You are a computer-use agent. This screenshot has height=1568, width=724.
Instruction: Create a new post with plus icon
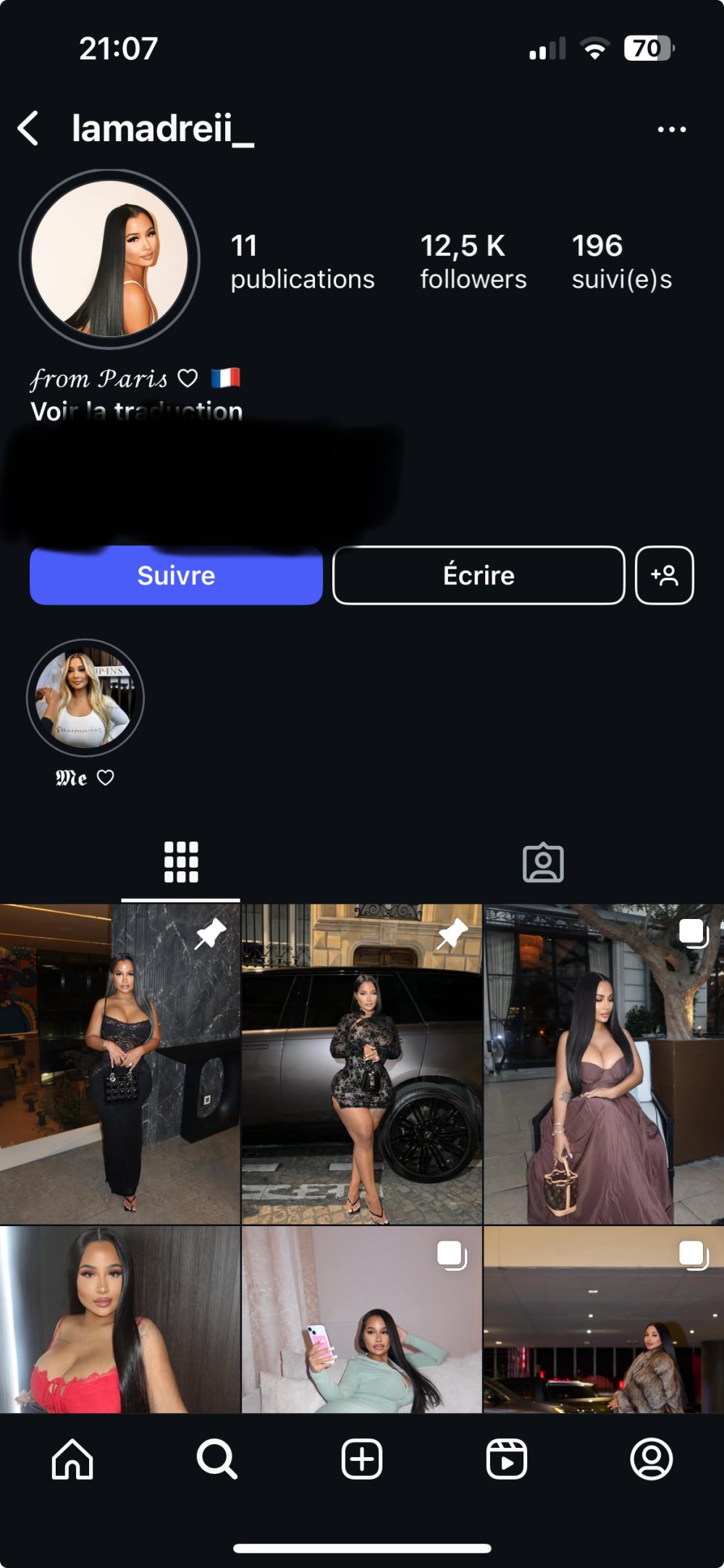pos(361,1459)
